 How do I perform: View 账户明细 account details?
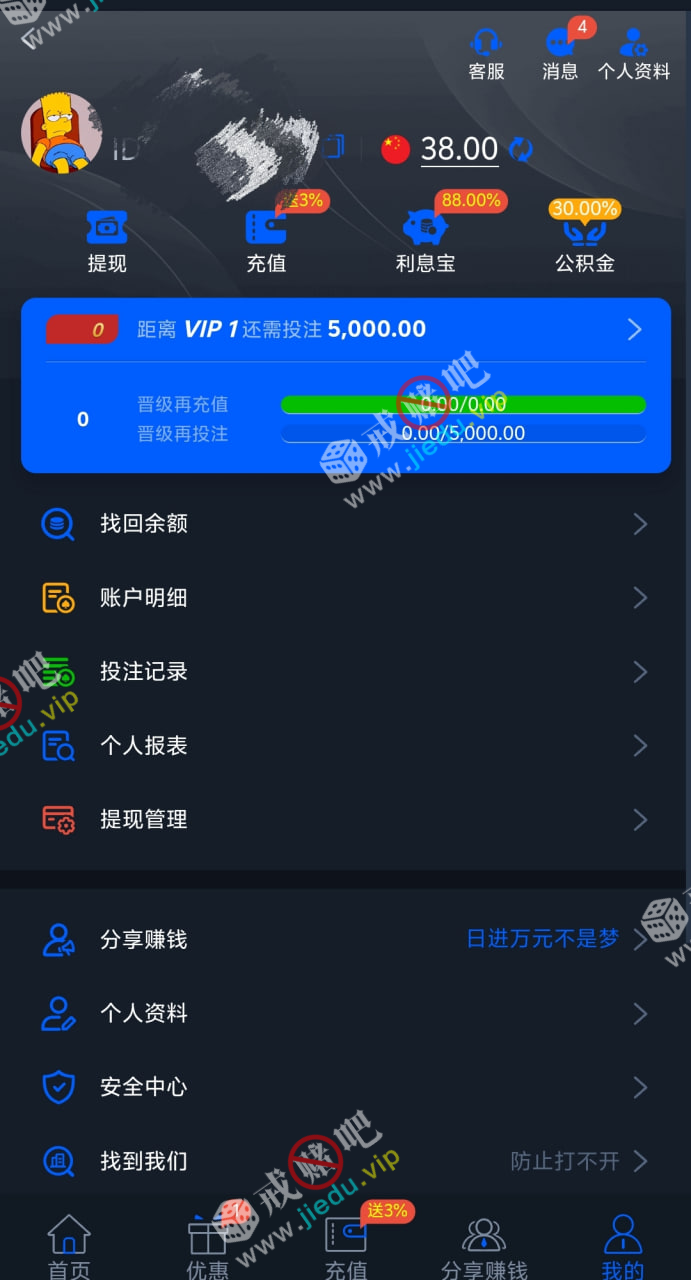[345, 598]
